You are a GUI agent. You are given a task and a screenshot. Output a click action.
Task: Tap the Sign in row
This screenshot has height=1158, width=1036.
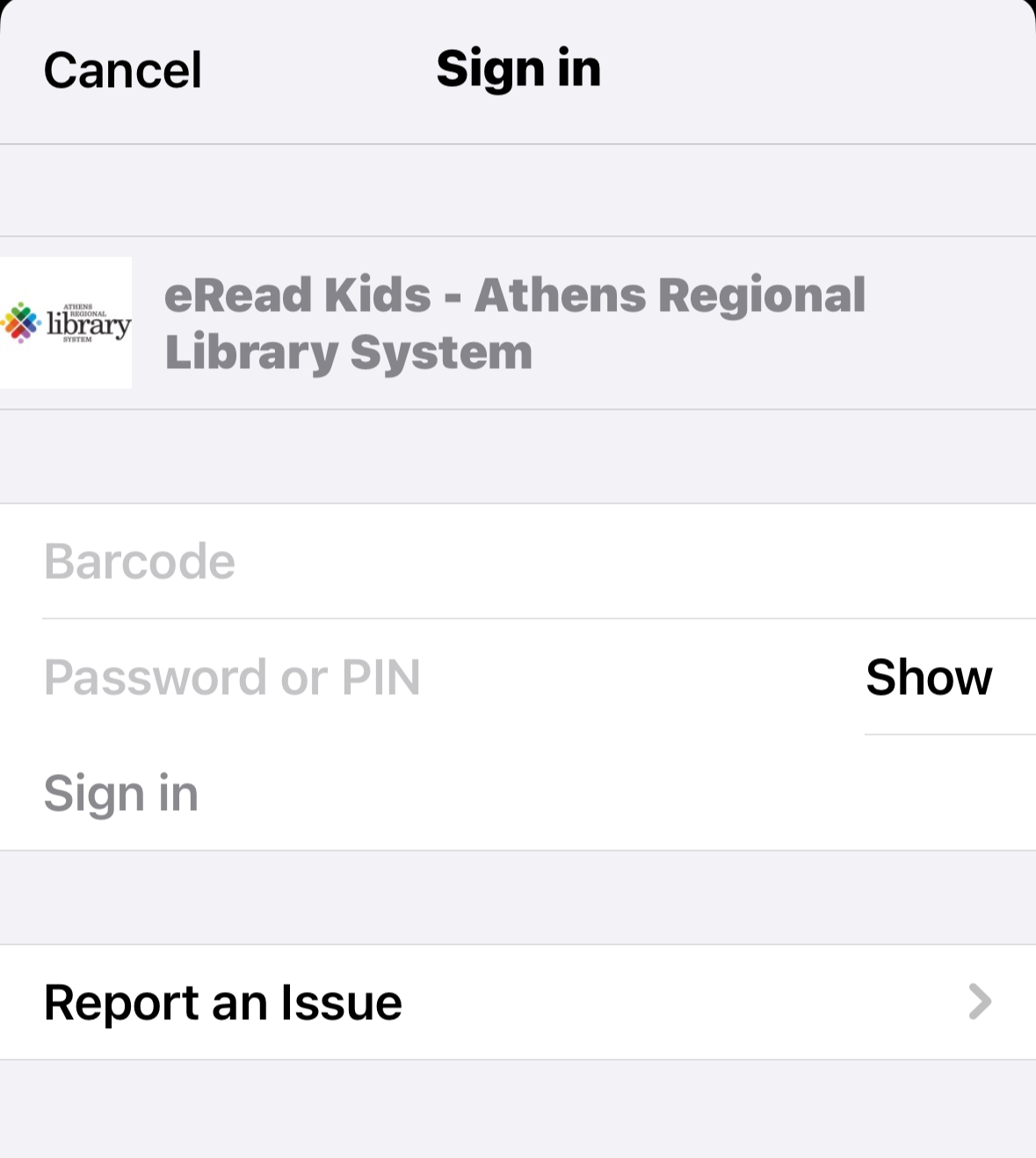click(x=121, y=793)
